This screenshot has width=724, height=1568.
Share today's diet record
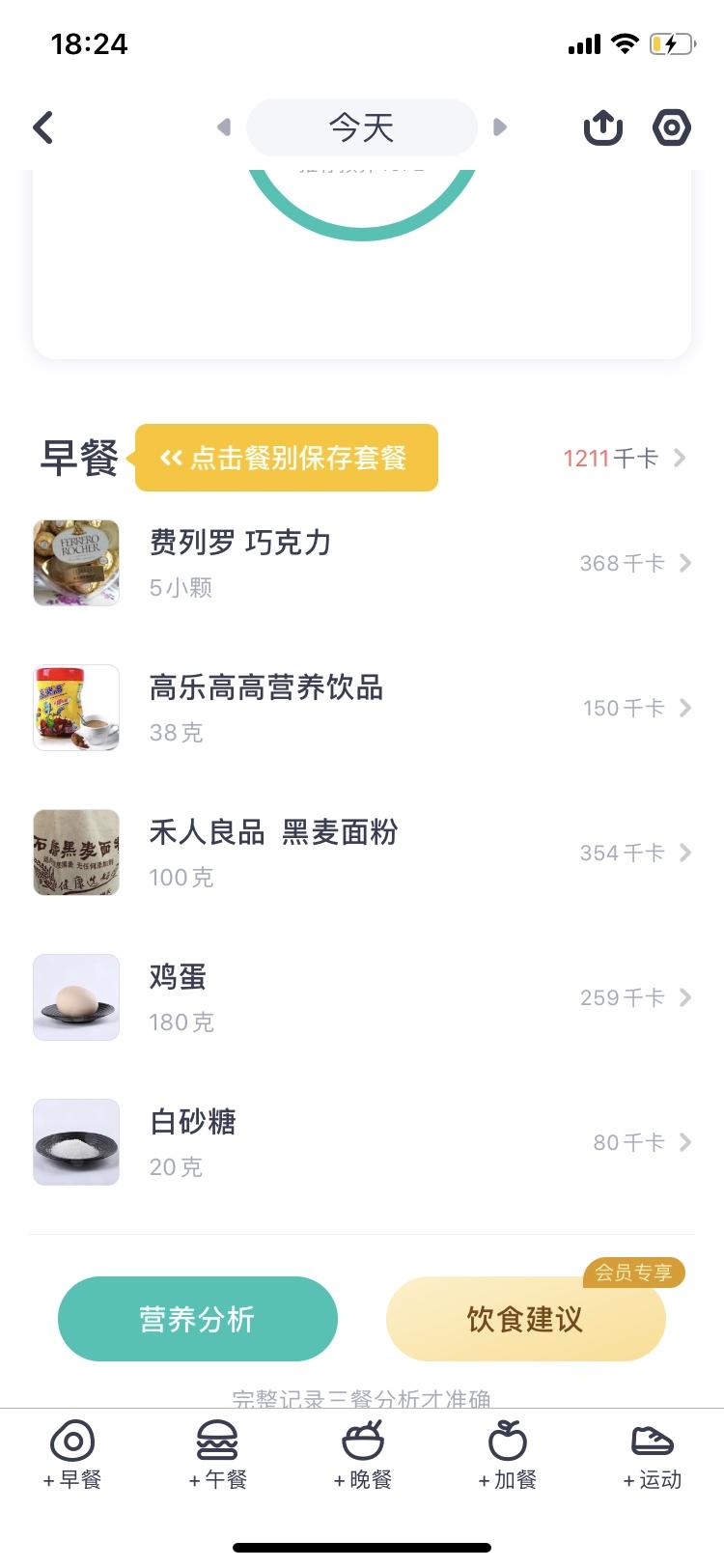tap(603, 127)
